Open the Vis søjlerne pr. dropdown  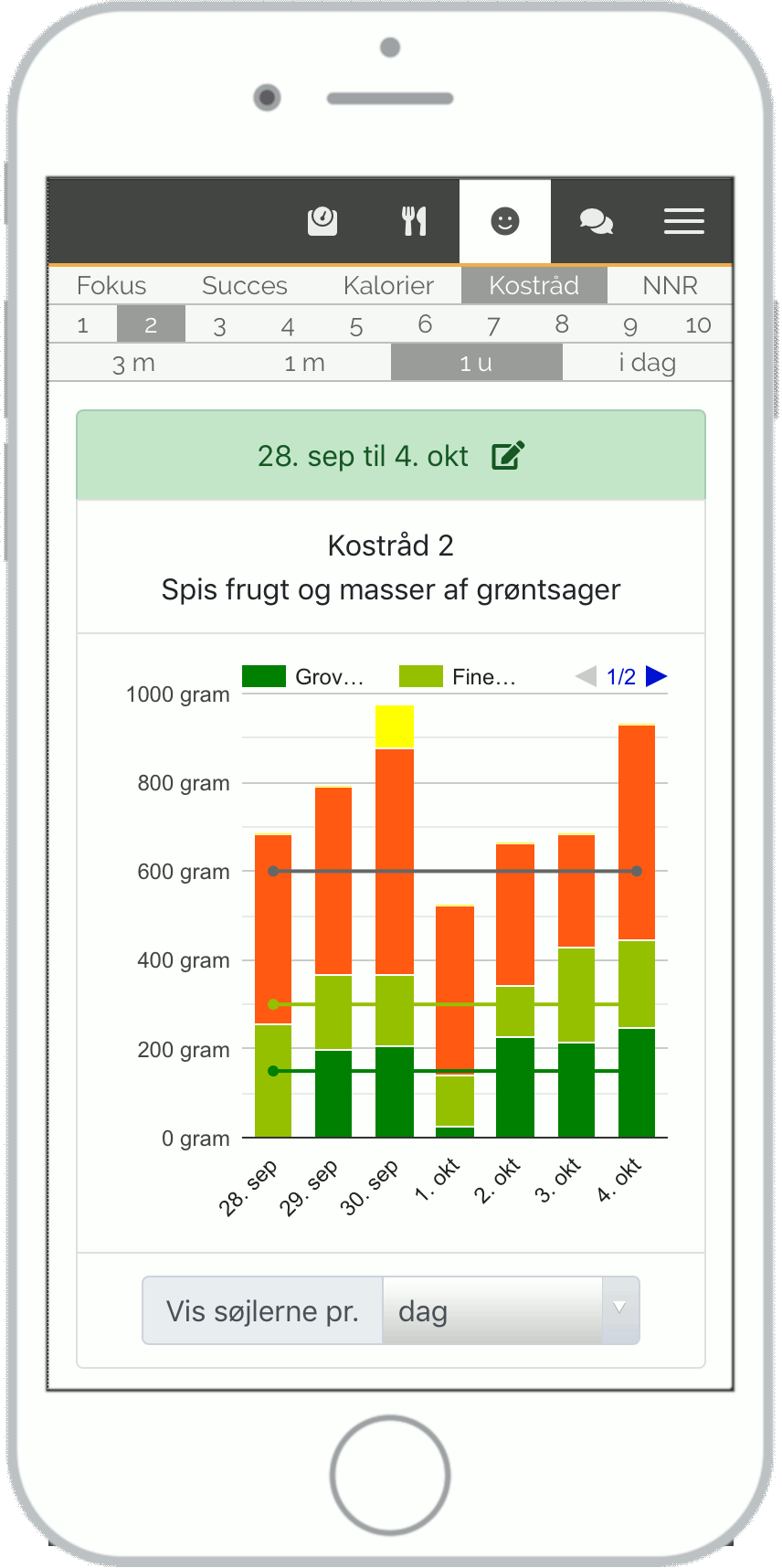click(x=510, y=1311)
